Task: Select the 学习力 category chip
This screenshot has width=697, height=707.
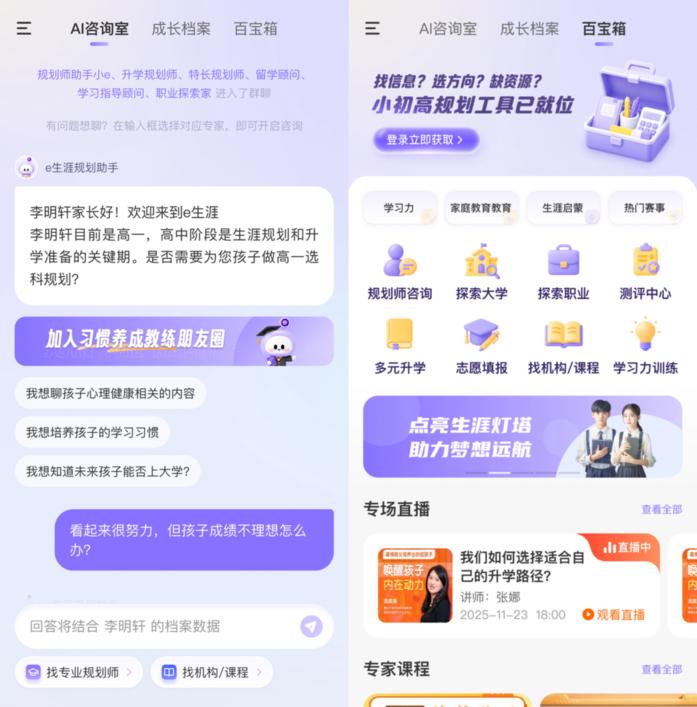Action: pyautogui.click(x=400, y=208)
